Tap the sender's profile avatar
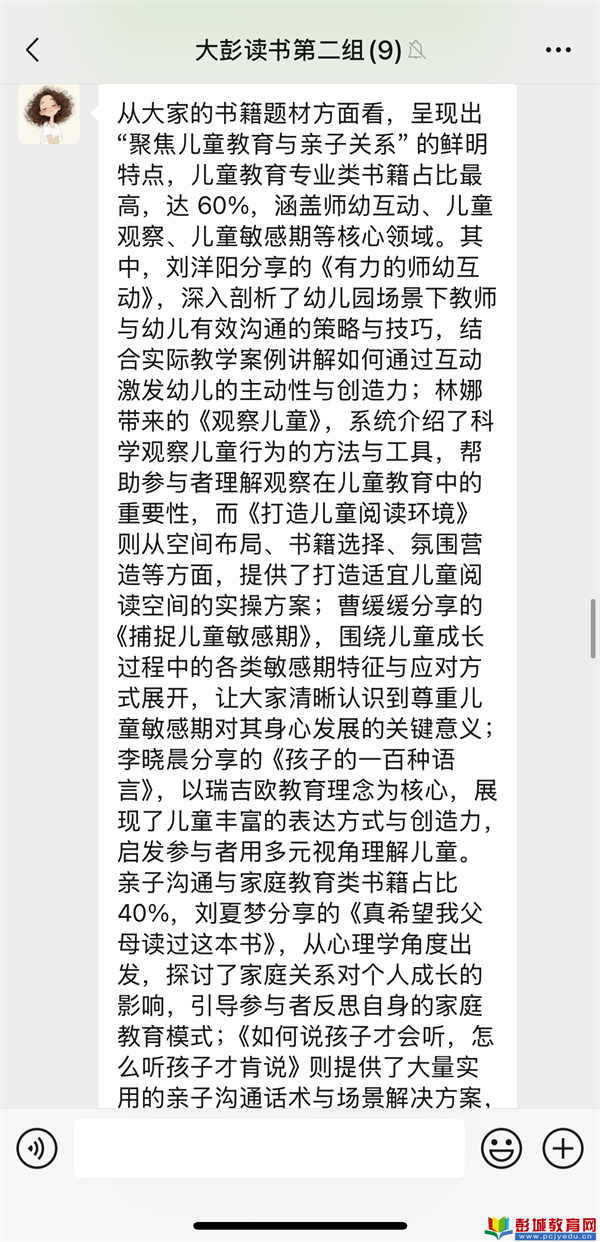The height and width of the screenshot is (1242, 600). click(49, 114)
